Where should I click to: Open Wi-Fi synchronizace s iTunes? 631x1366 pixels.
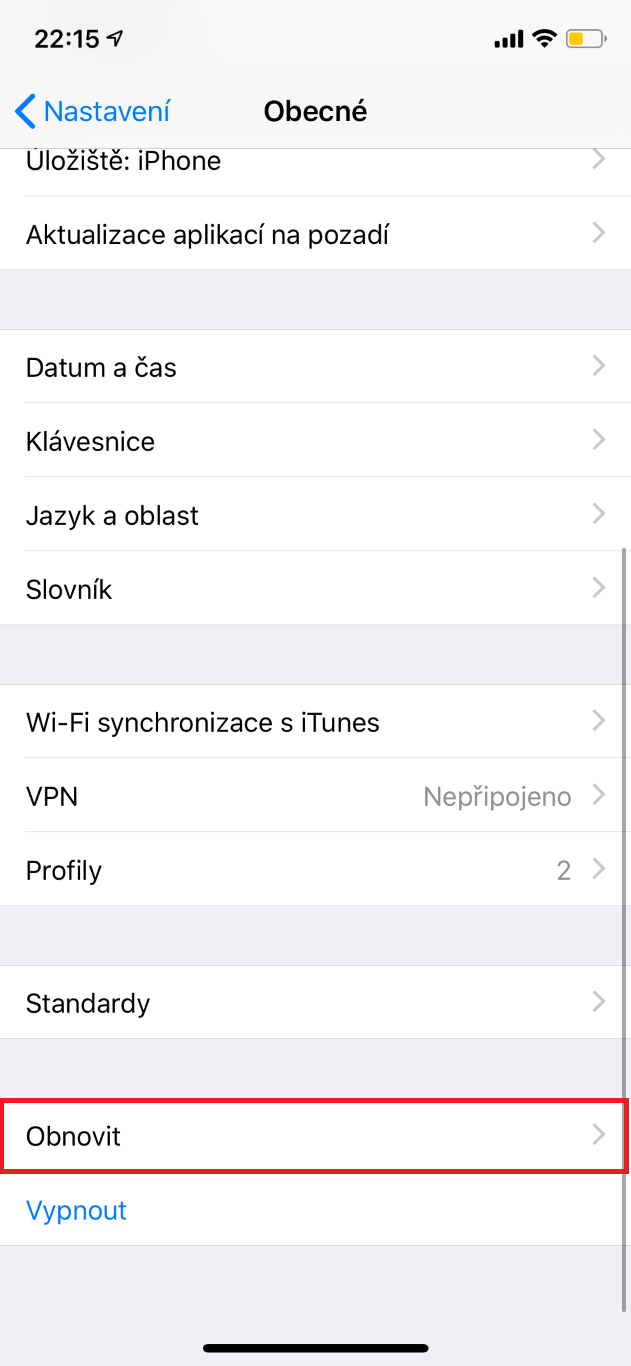click(315, 721)
